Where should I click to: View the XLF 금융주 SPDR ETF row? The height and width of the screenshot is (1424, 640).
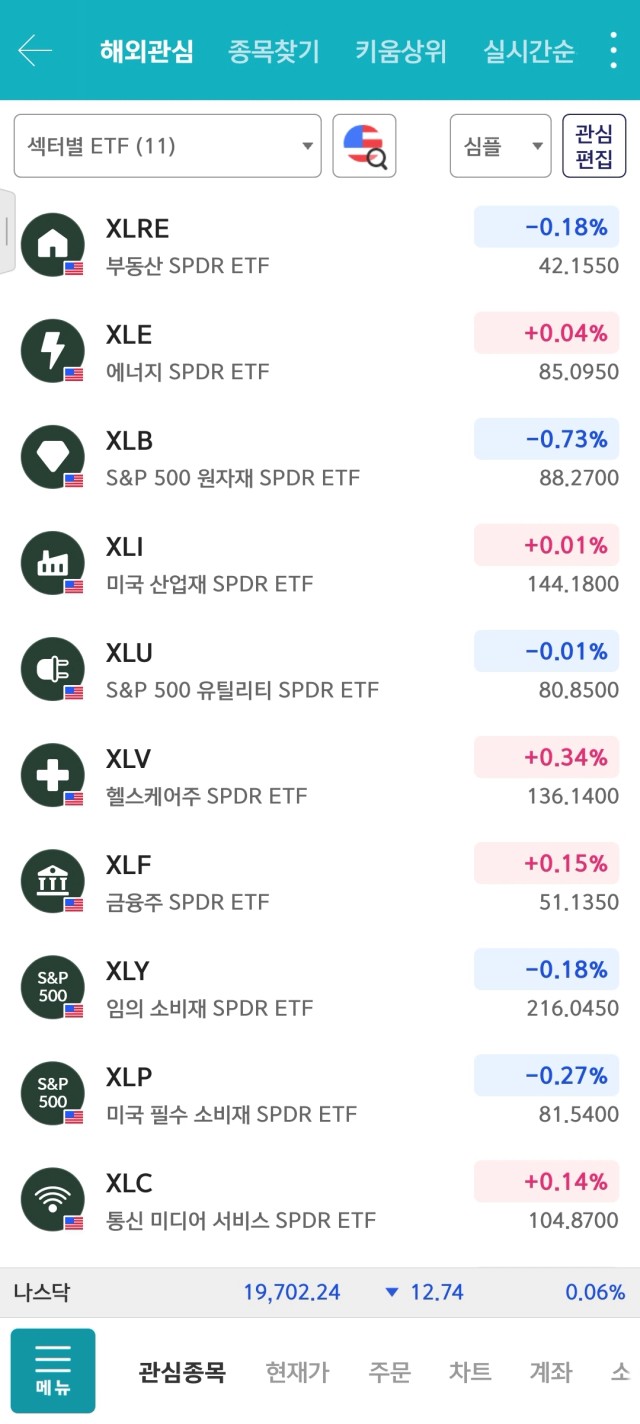[x=320, y=882]
